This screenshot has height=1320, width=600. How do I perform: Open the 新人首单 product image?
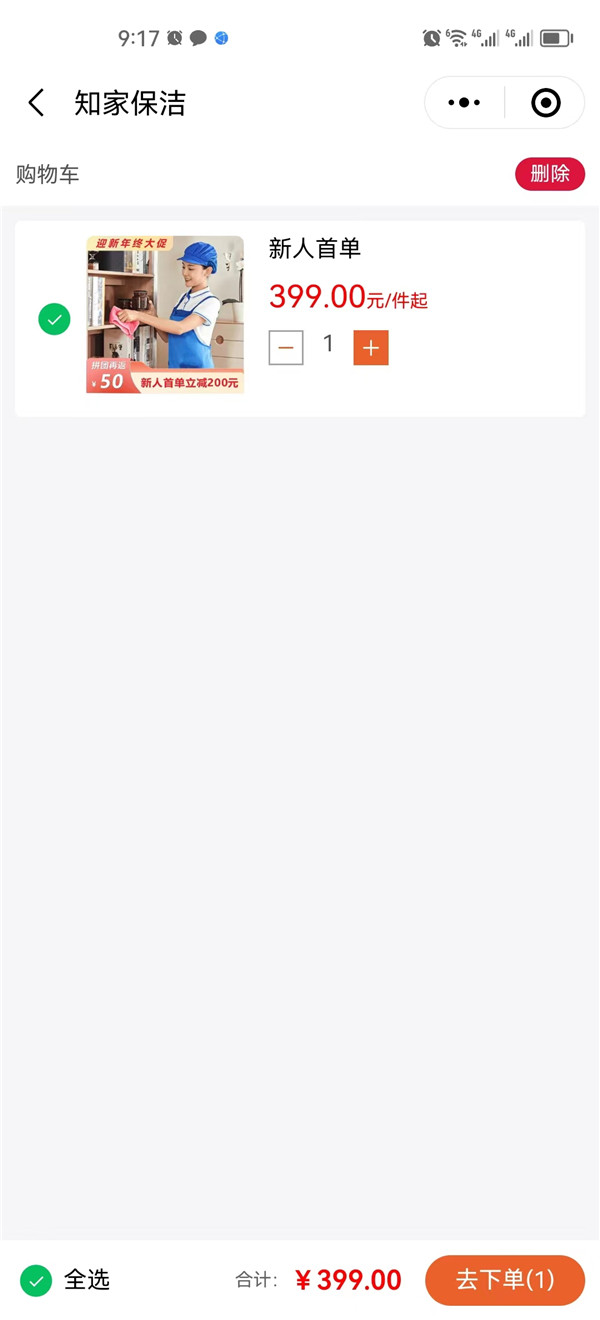(x=165, y=314)
